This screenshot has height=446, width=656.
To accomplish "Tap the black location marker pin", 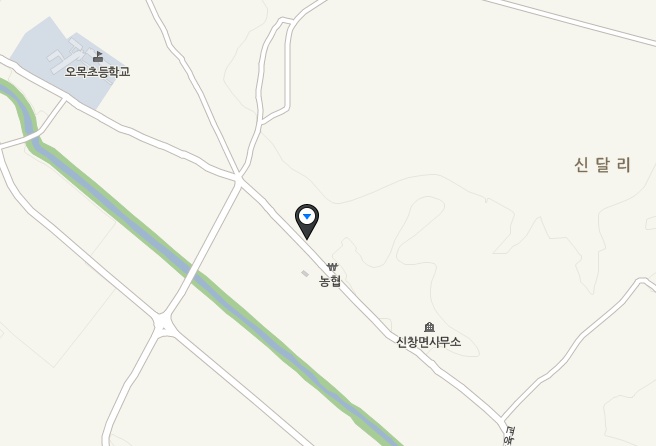I will [x=307, y=218].
